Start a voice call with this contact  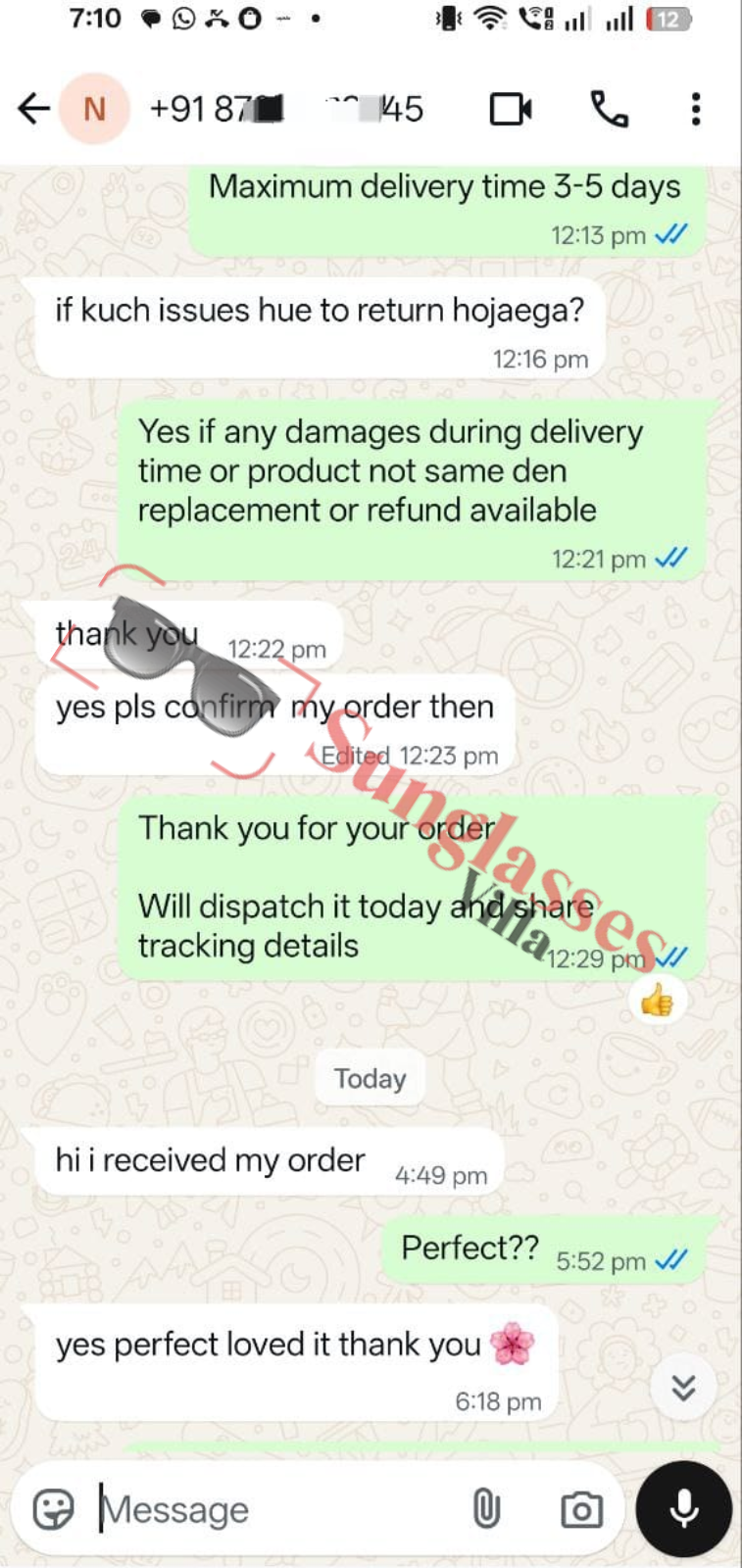pos(609,109)
